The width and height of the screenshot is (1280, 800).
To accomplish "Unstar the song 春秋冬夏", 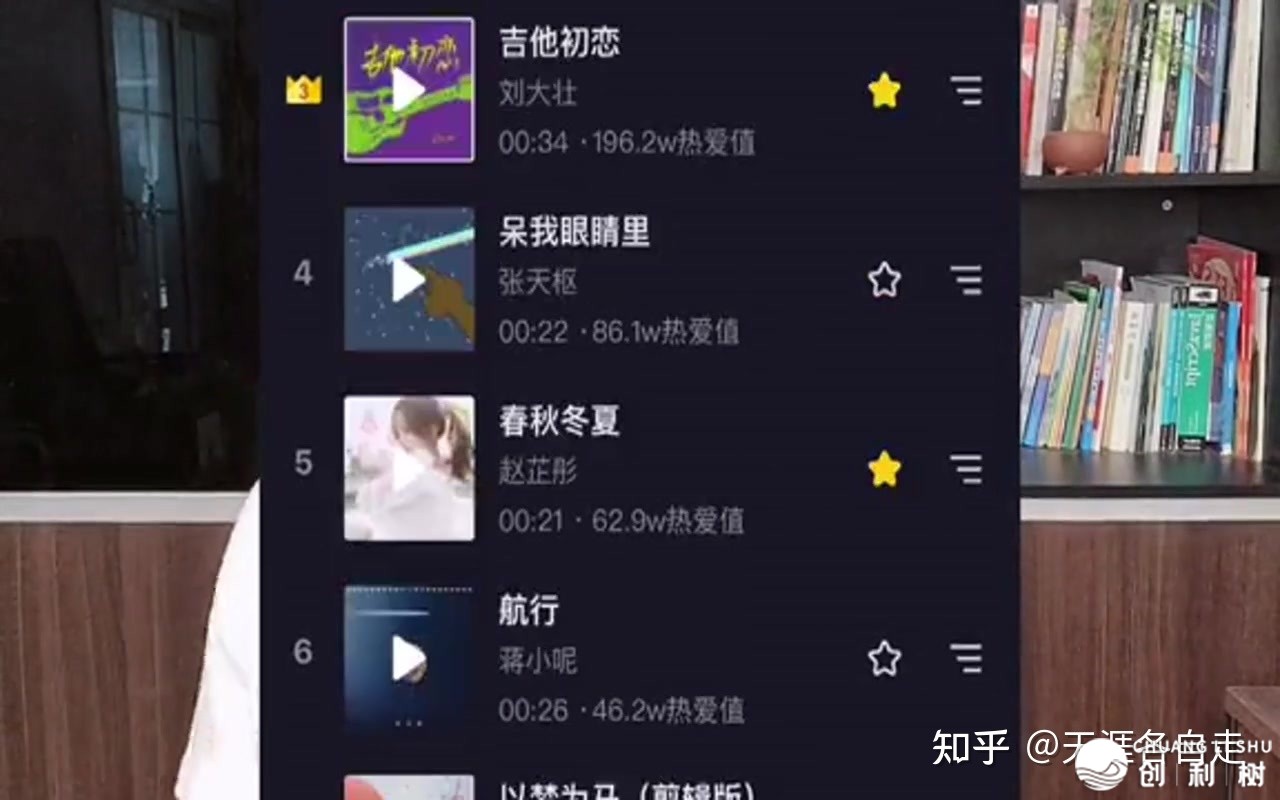I will click(884, 469).
